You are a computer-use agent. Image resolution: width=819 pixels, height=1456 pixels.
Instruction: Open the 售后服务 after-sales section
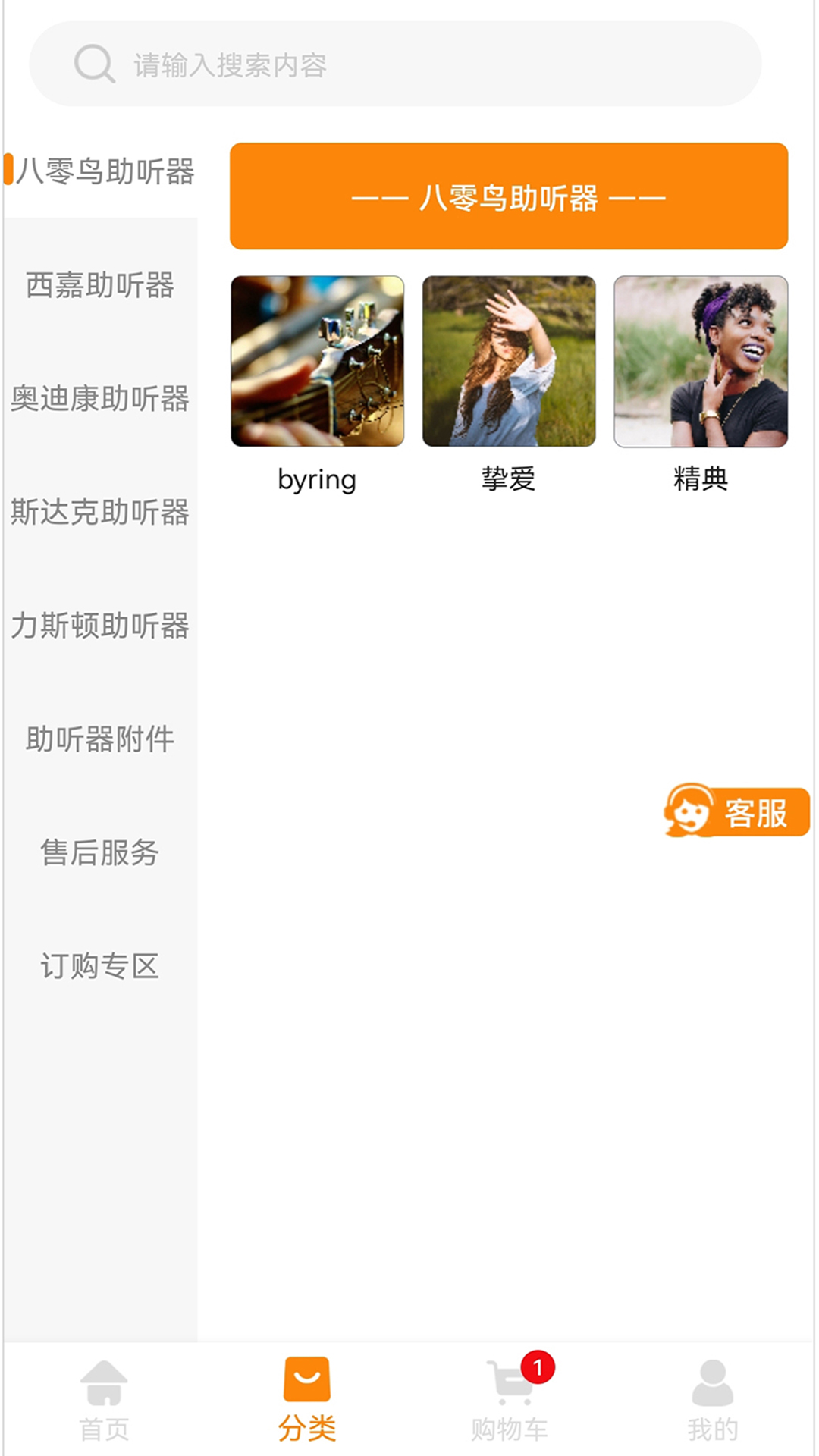[99, 854]
